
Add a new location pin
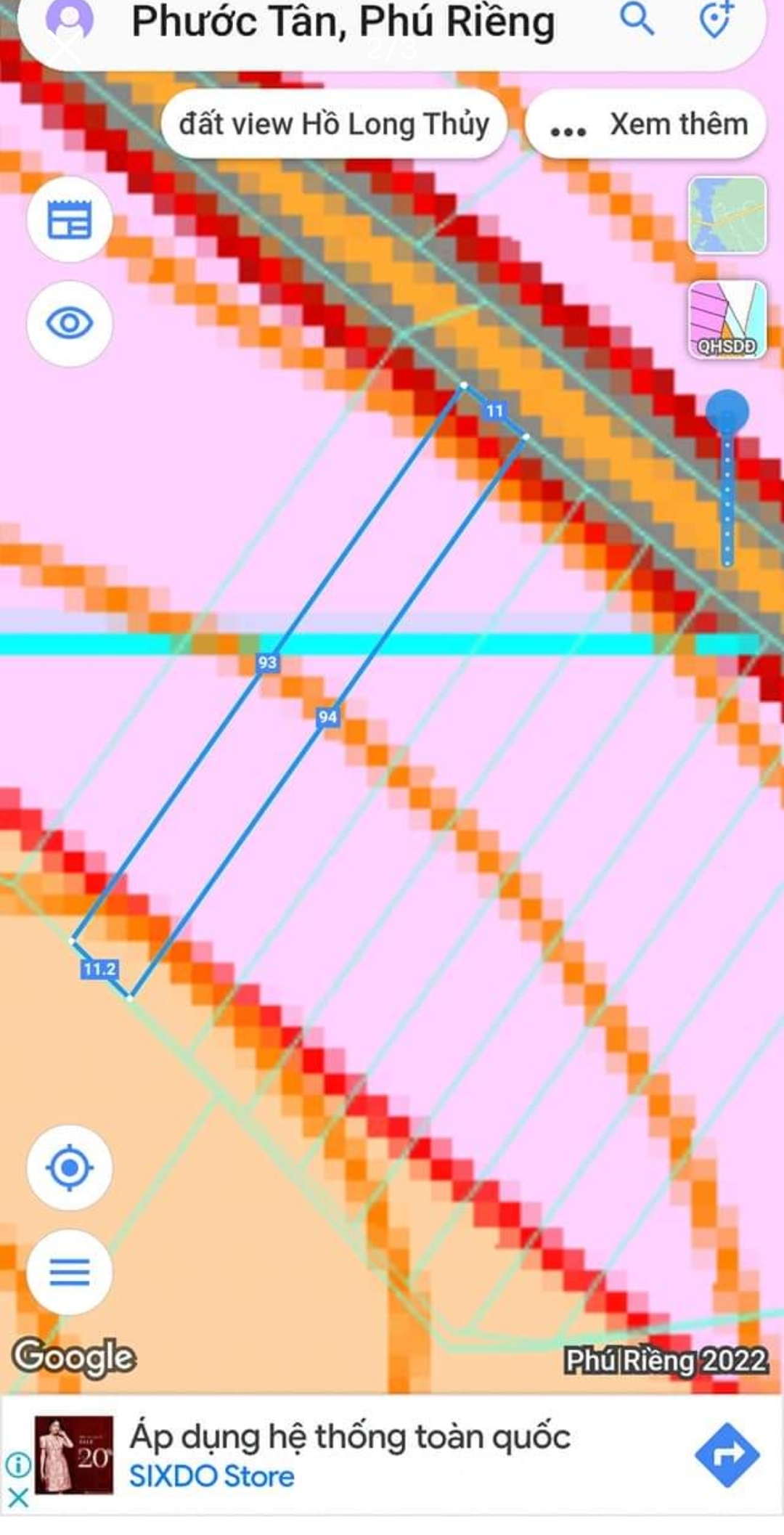coord(716,20)
